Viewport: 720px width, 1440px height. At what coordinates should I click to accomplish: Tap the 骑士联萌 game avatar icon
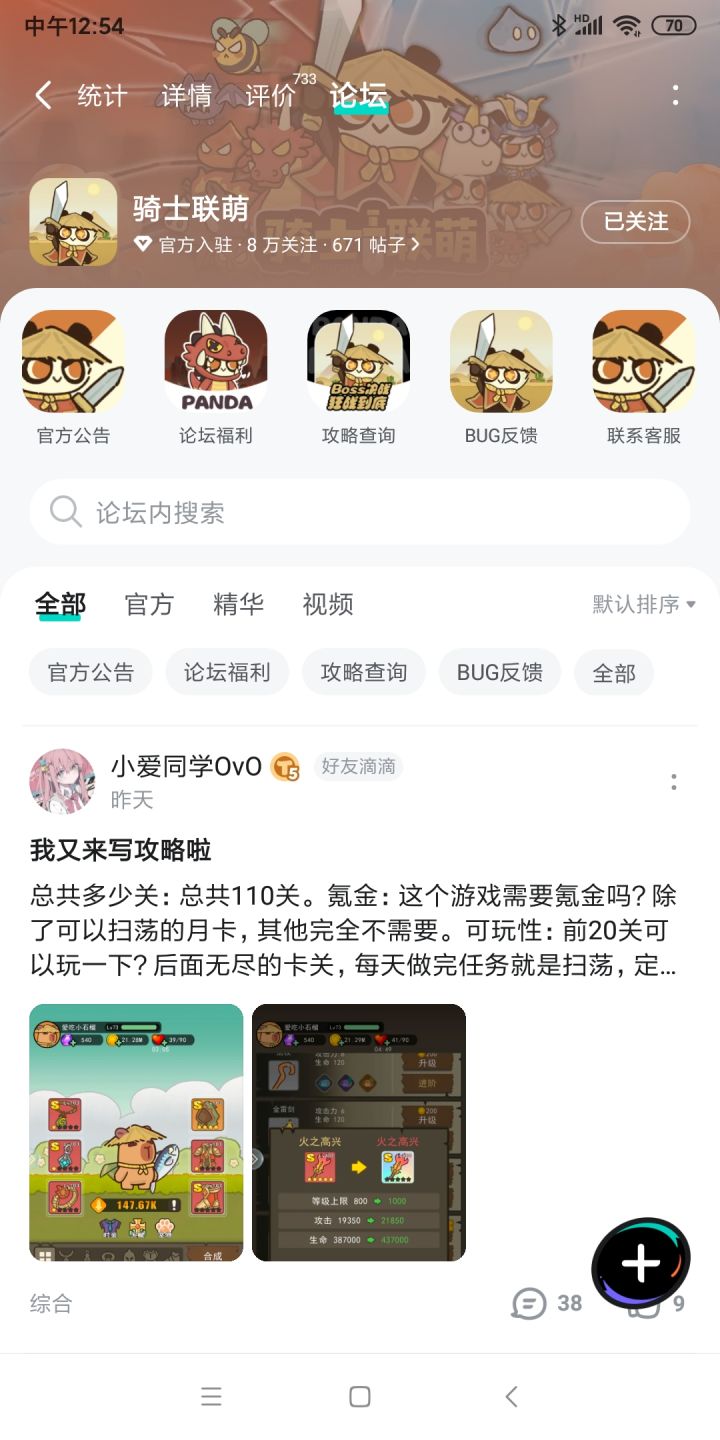tap(71, 222)
